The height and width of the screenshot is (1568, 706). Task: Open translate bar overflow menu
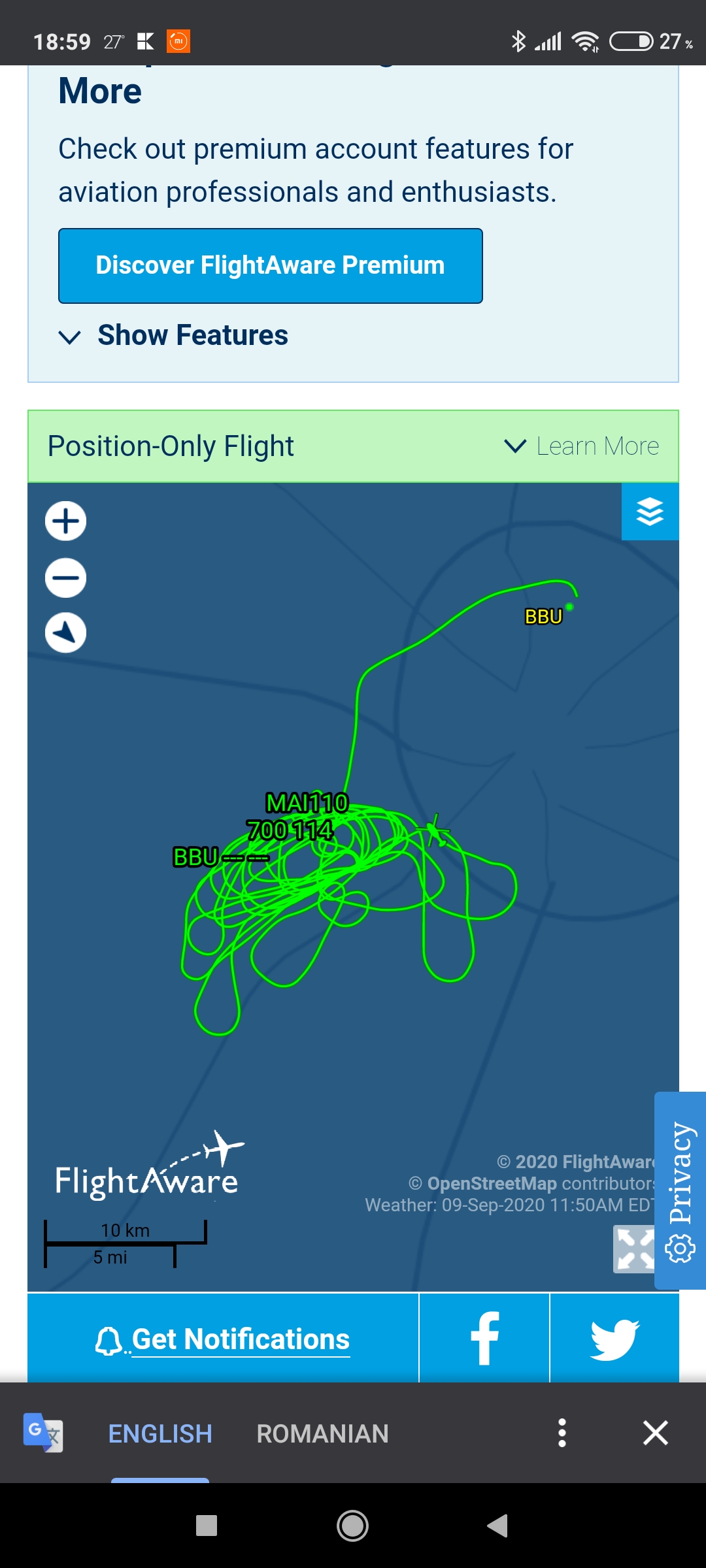click(x=562, y=1433)
